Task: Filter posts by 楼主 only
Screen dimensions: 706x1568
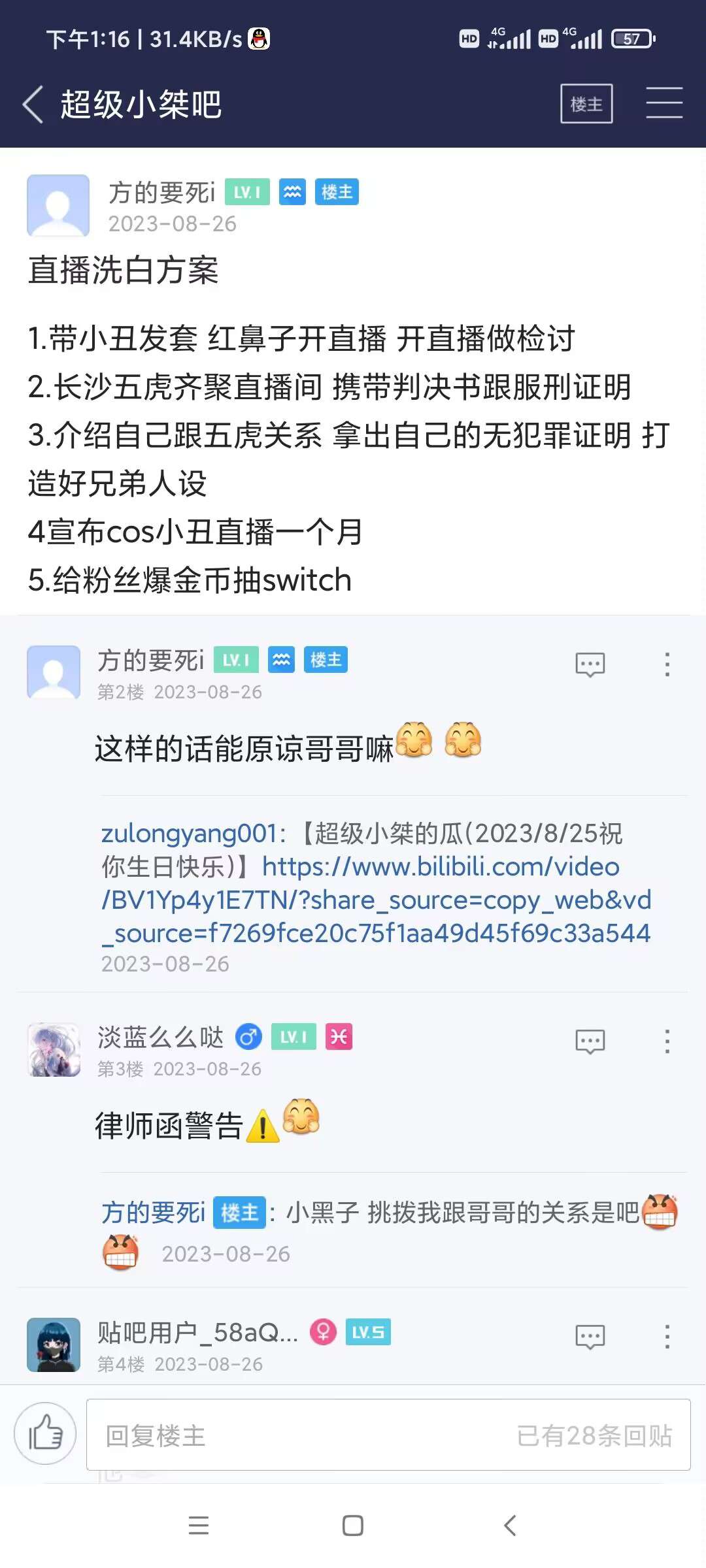Action: (x=586, y=104)
